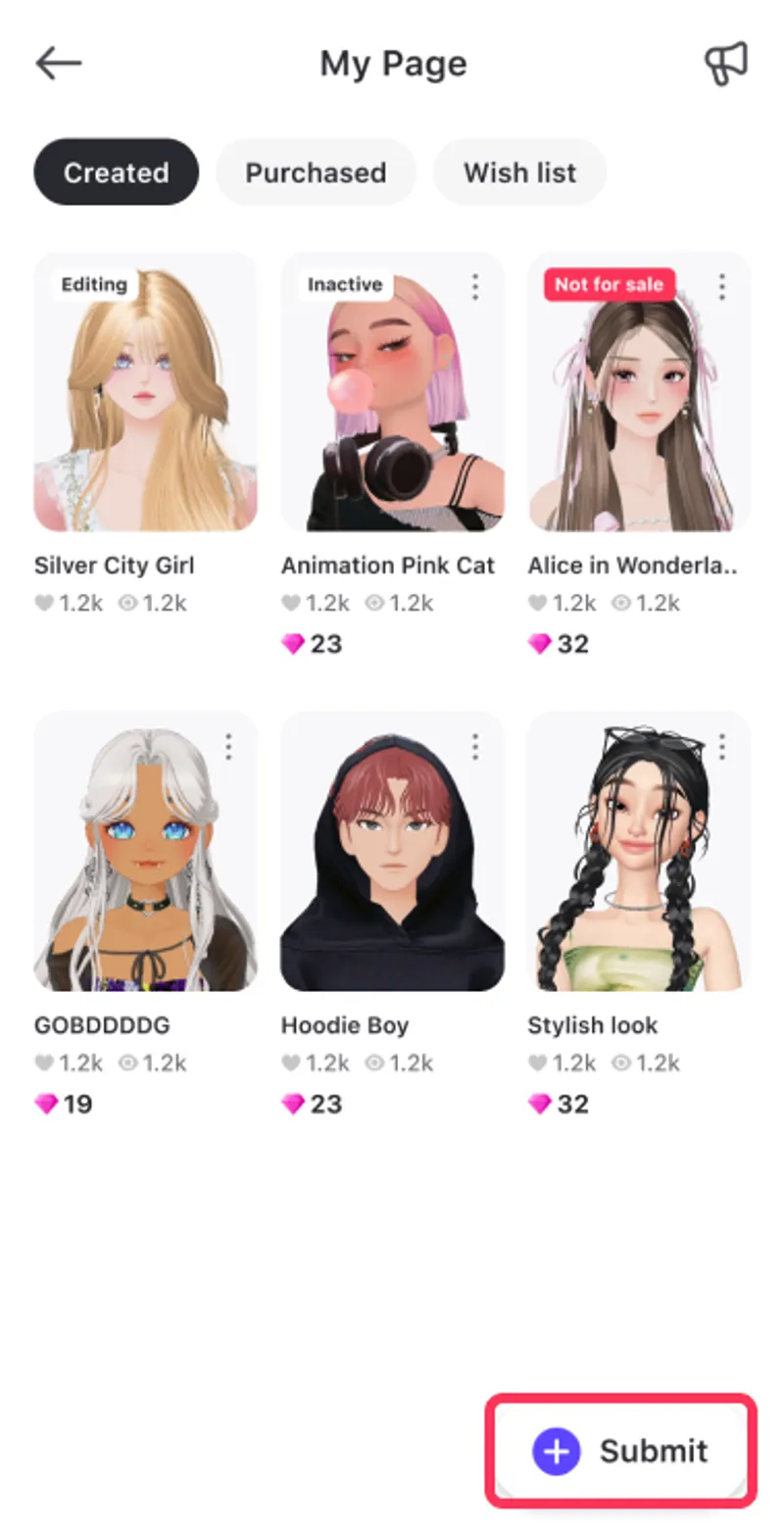Click the eye views icon under Hoodie Boy

point(374,1063)
